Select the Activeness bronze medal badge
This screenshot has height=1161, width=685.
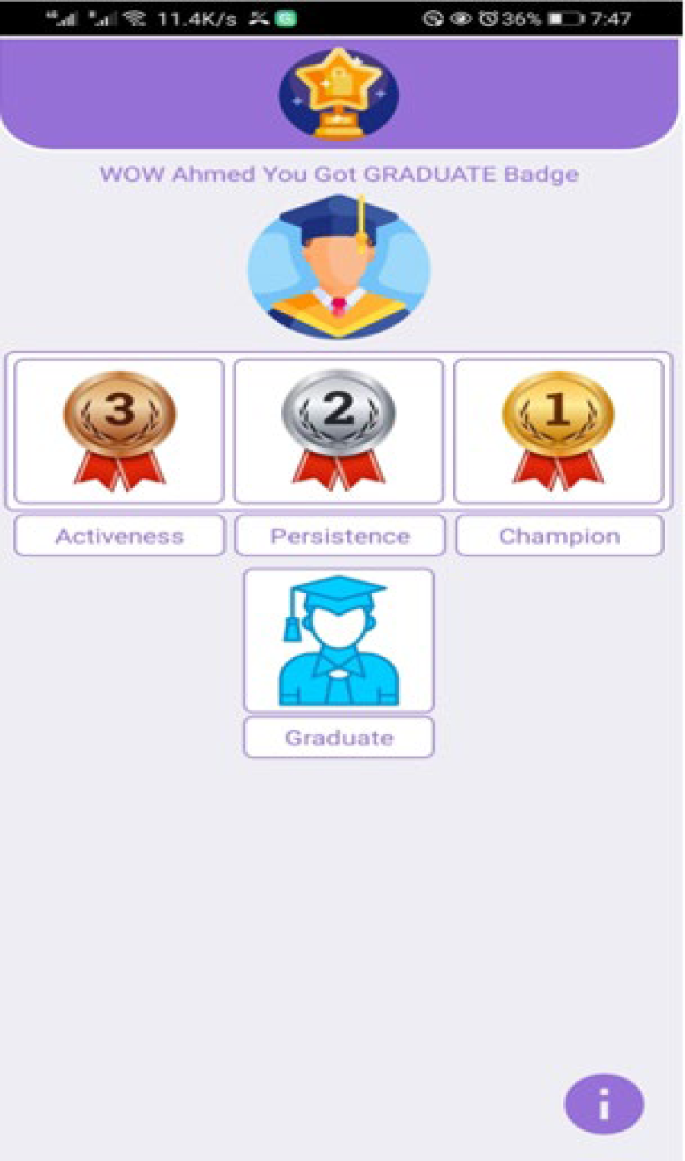coord(119,431)
